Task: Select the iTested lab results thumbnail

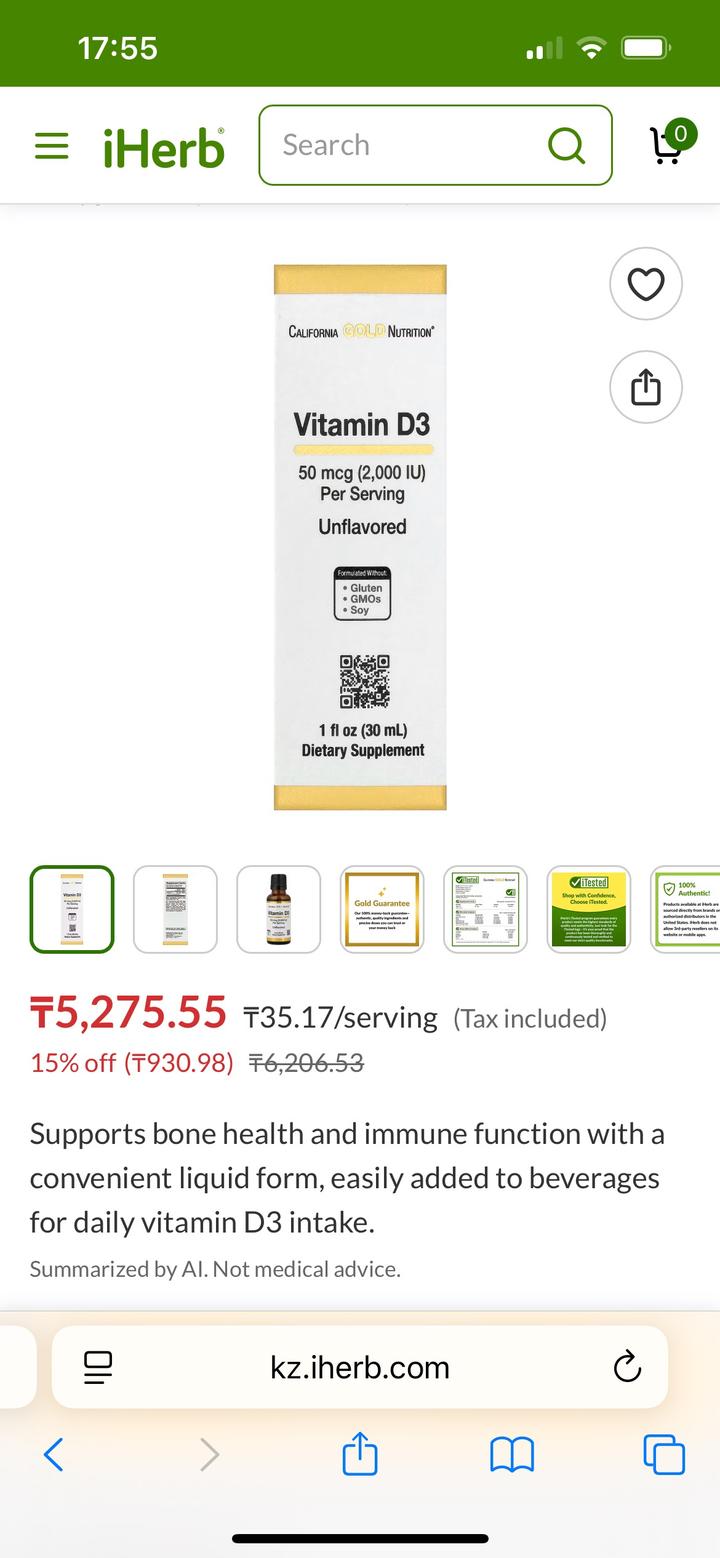Action: pyautogui.click(x=486, y=909)
